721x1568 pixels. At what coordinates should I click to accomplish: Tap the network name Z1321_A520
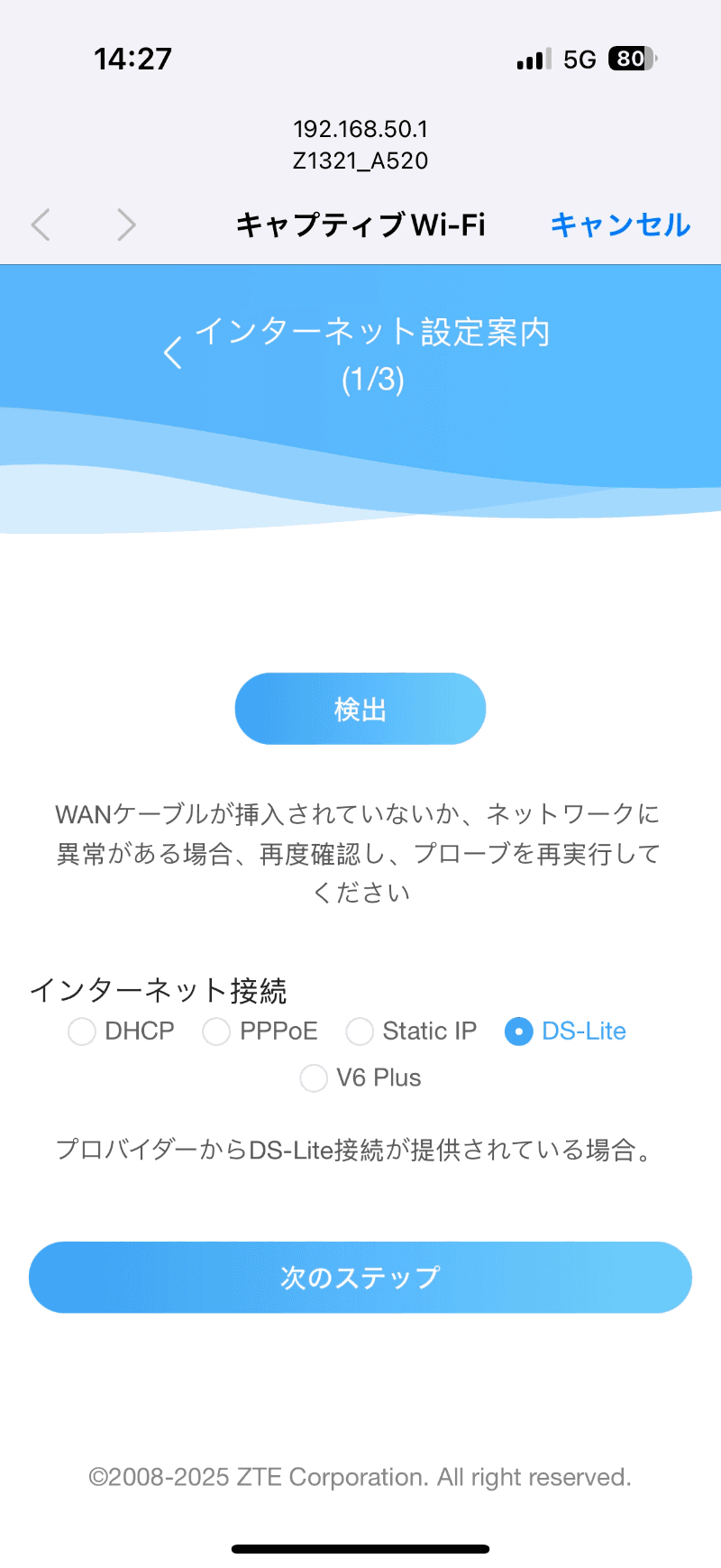[360, 161]
